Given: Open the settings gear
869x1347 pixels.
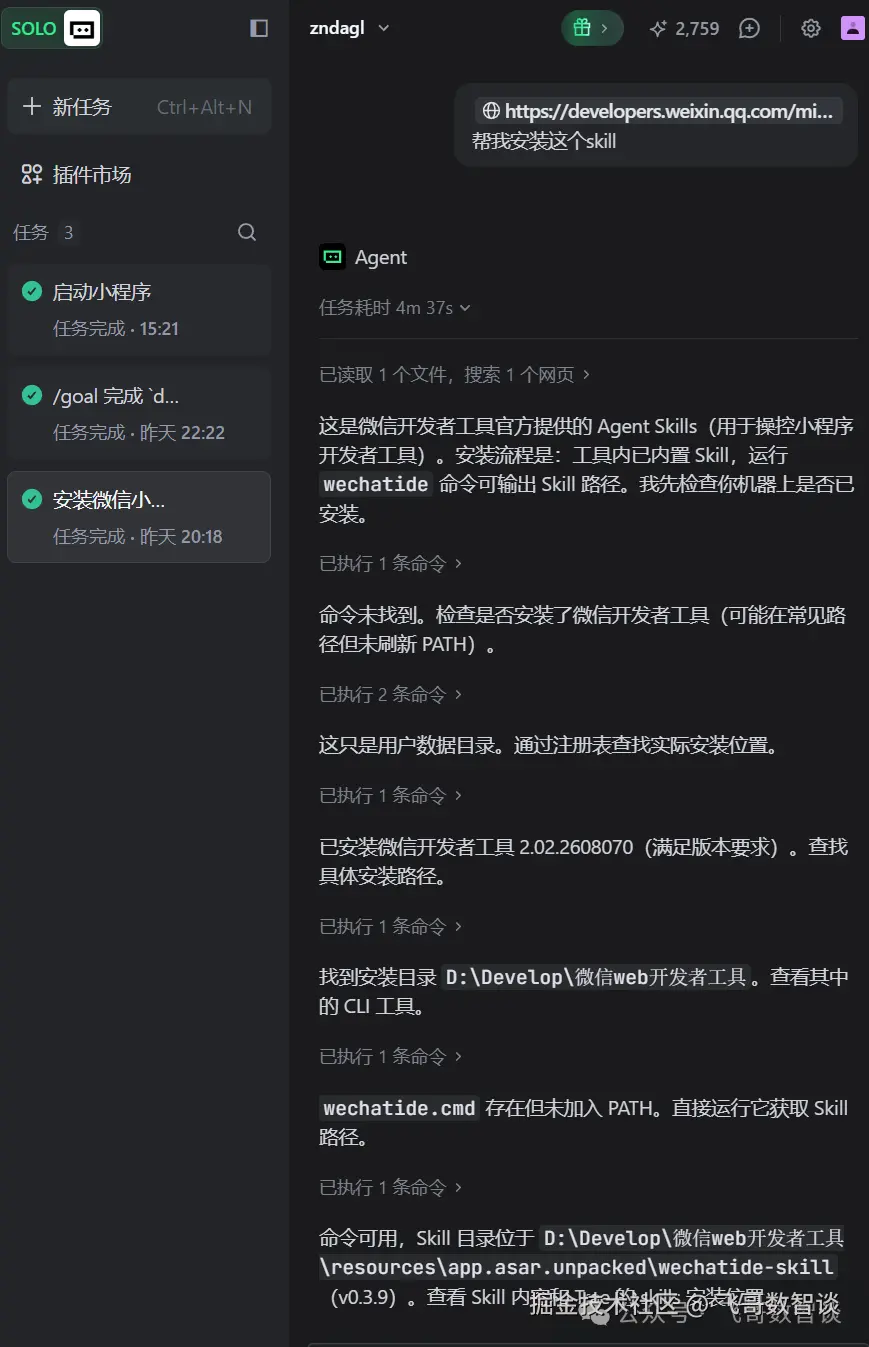Looking at the screenshot, I should 811,28.
